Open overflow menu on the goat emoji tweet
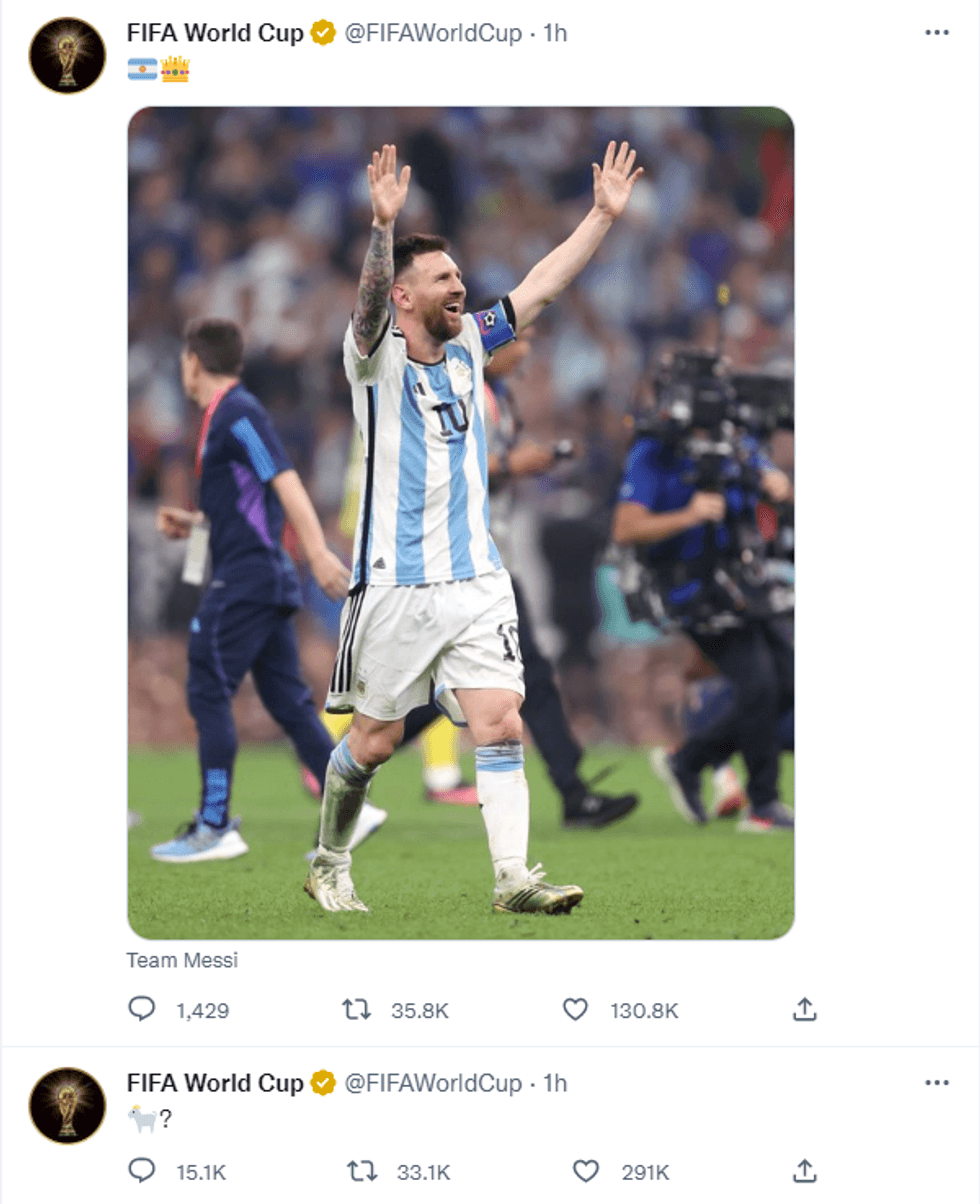Image resolution: width=980 pixels, height=1204 pixels. point(936,1083)
